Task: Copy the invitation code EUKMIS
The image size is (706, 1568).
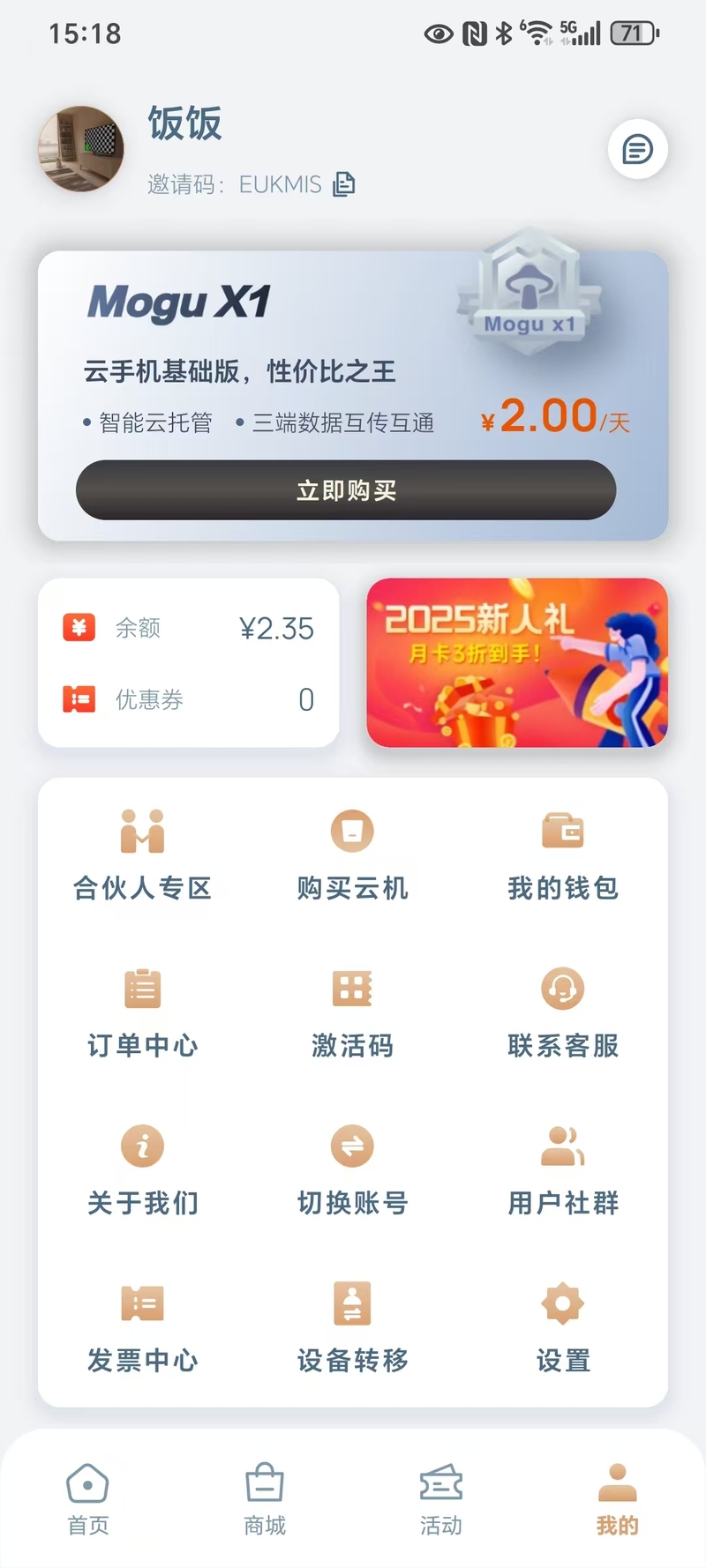Action: point(344,184)
